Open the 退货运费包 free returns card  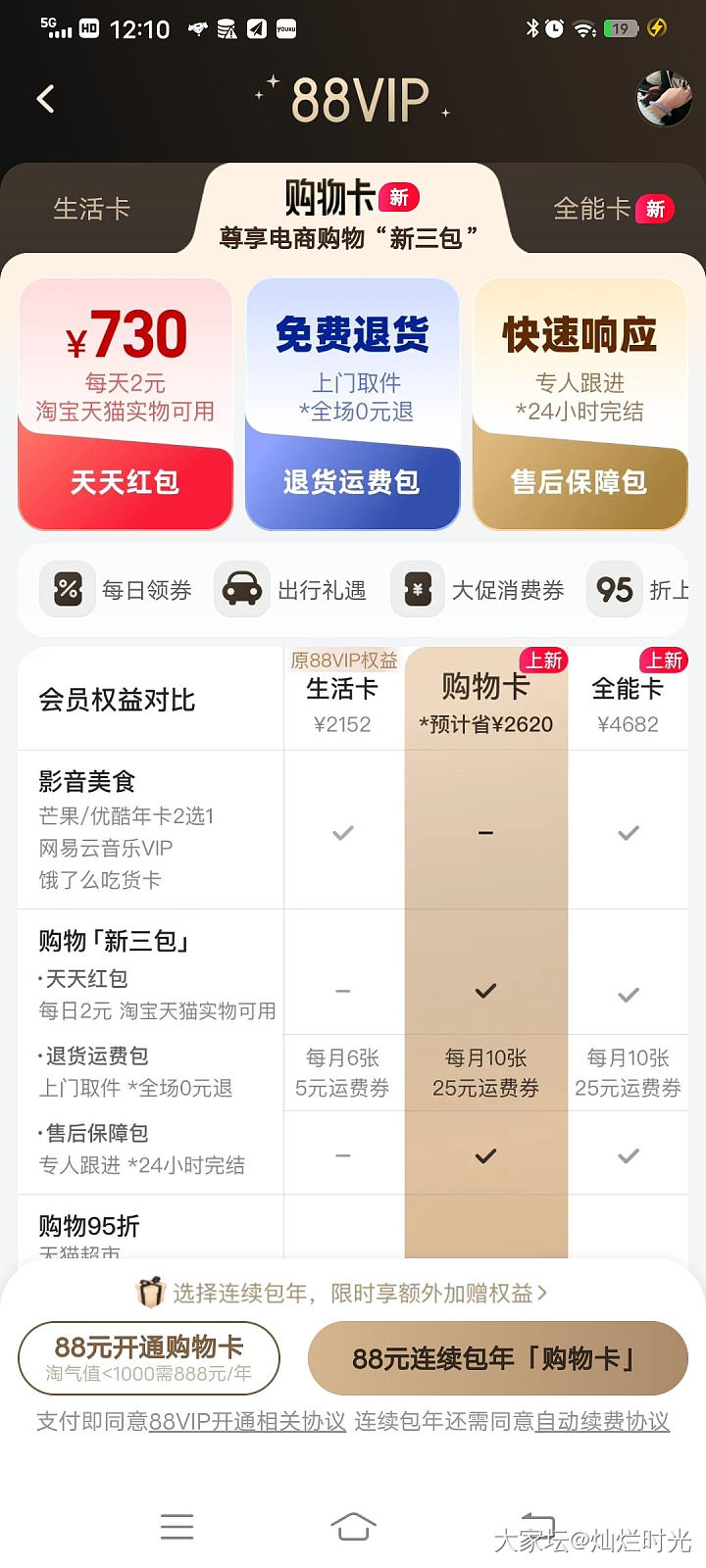352,405
